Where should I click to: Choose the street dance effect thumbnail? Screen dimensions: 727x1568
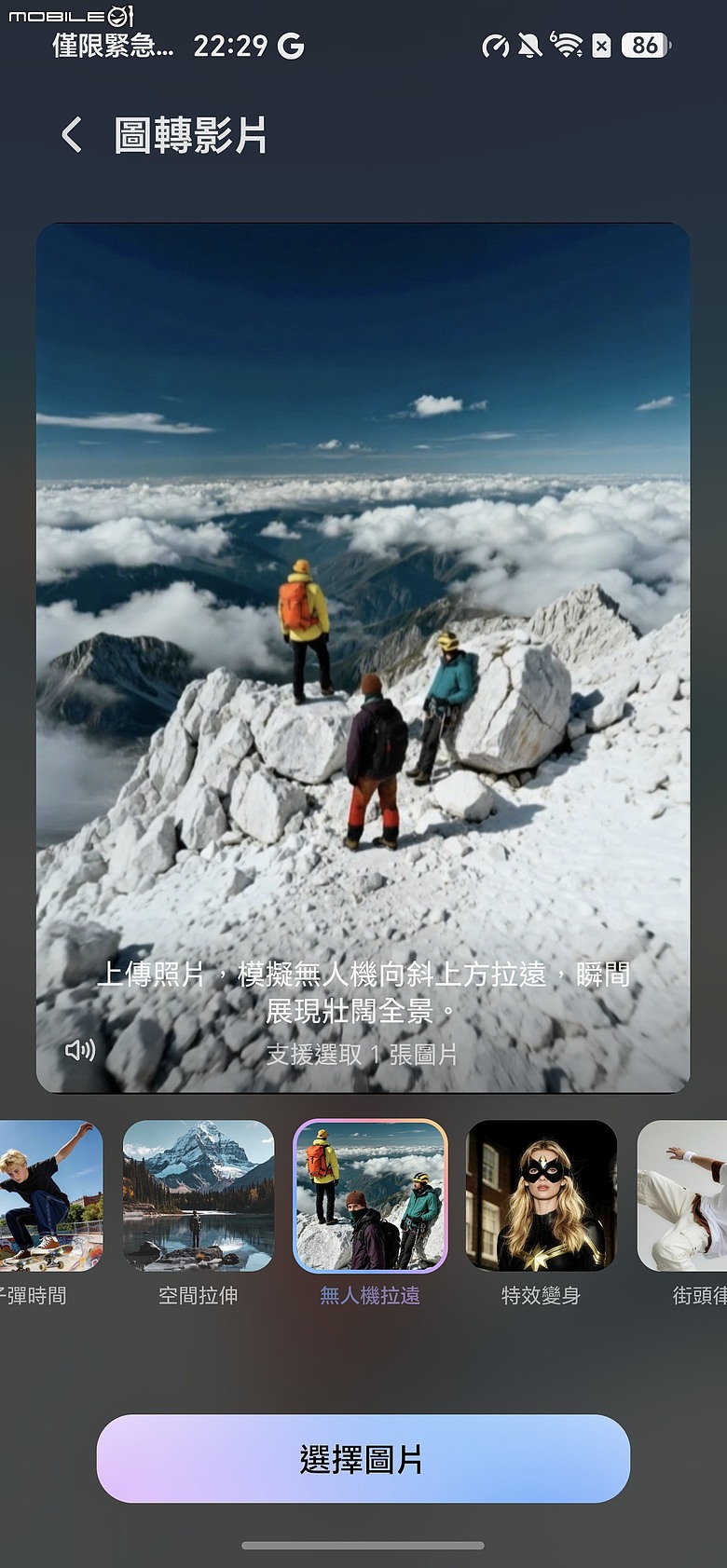(x=682, y=1196)
